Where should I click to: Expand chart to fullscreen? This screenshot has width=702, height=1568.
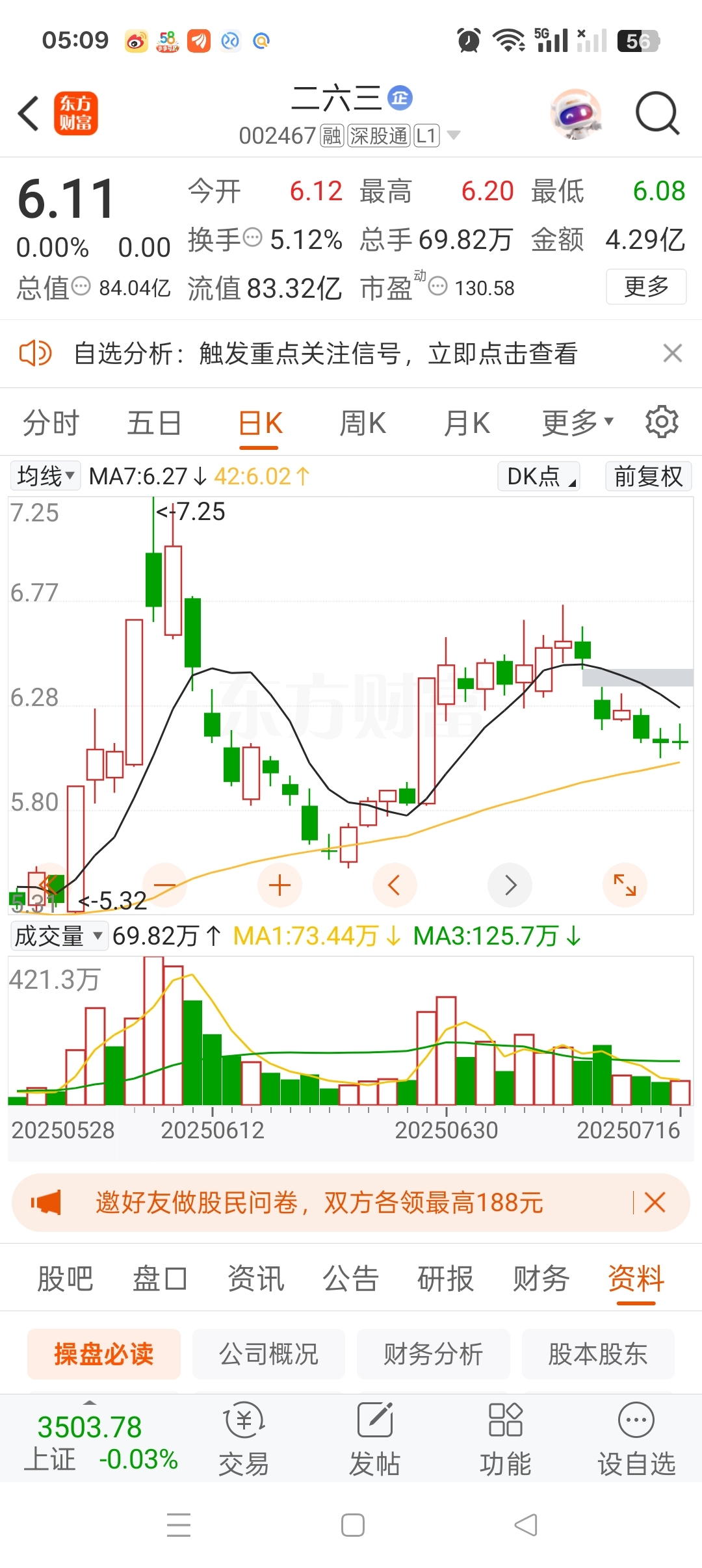pyautogui.click(x=625, y=885)
